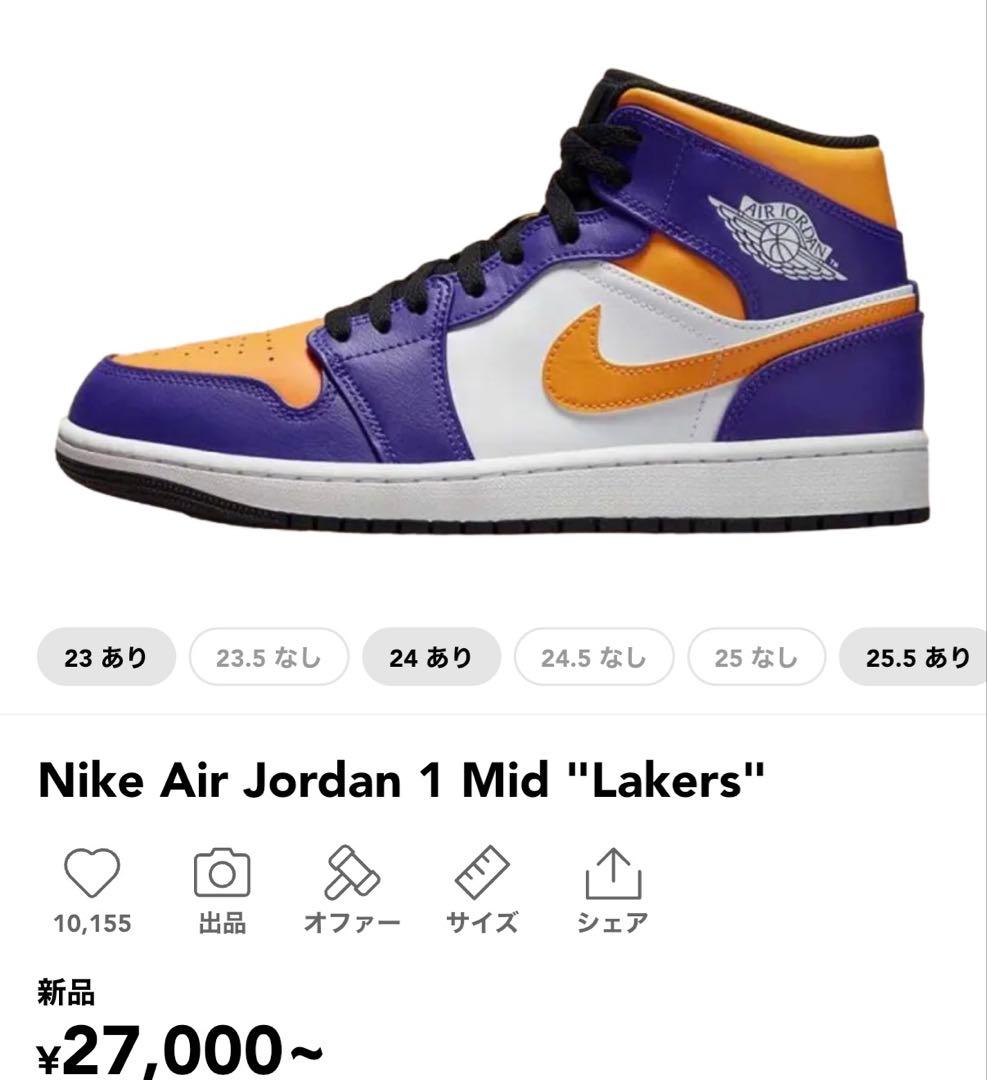Open the Air Jordan 1 Mid product image
987x1080 pixels.
click(x=493, y=300)
